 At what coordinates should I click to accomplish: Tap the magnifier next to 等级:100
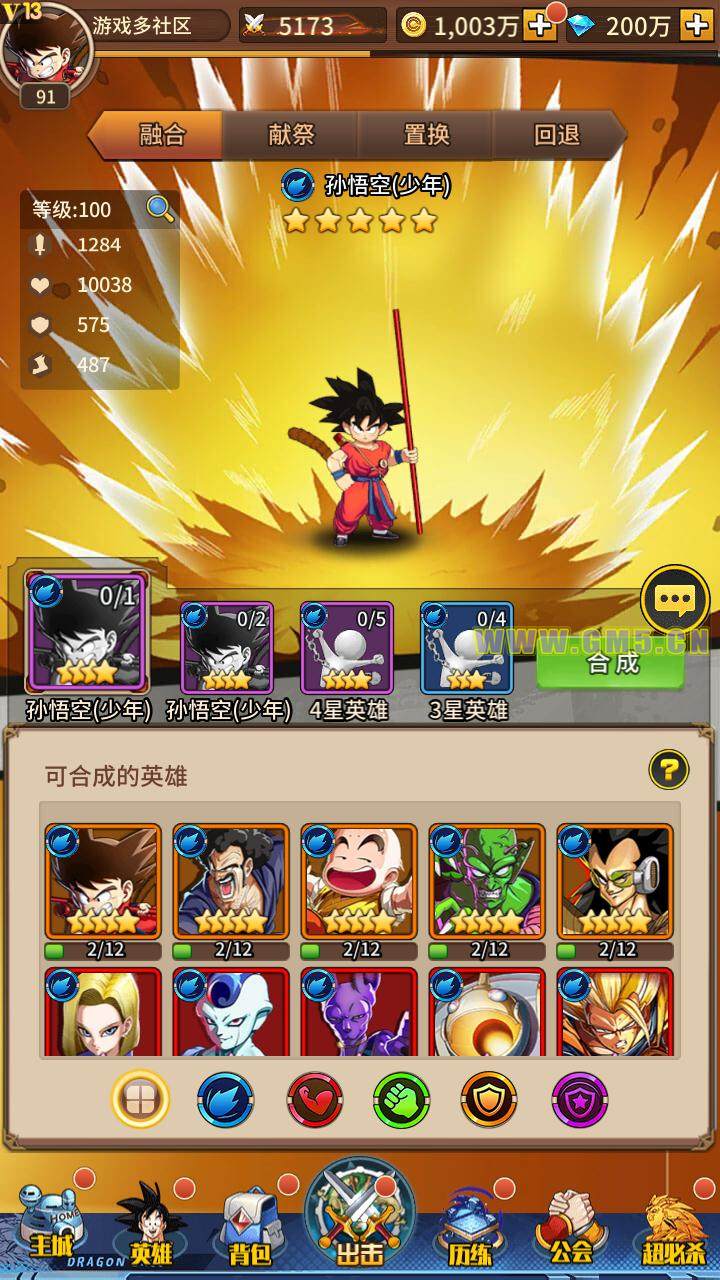(x=159, y=209)
